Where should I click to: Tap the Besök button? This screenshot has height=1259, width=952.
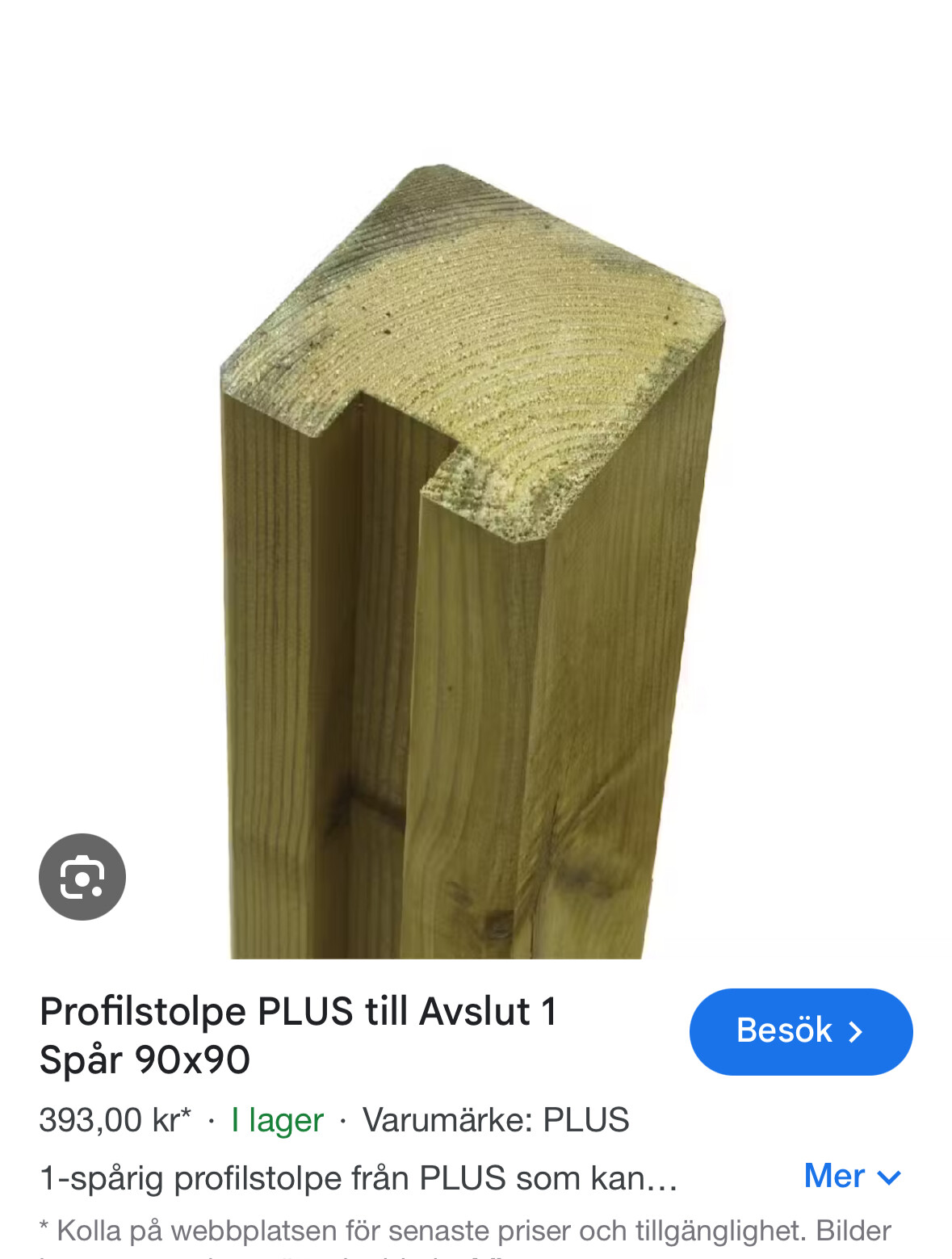tap(800, 1031)
